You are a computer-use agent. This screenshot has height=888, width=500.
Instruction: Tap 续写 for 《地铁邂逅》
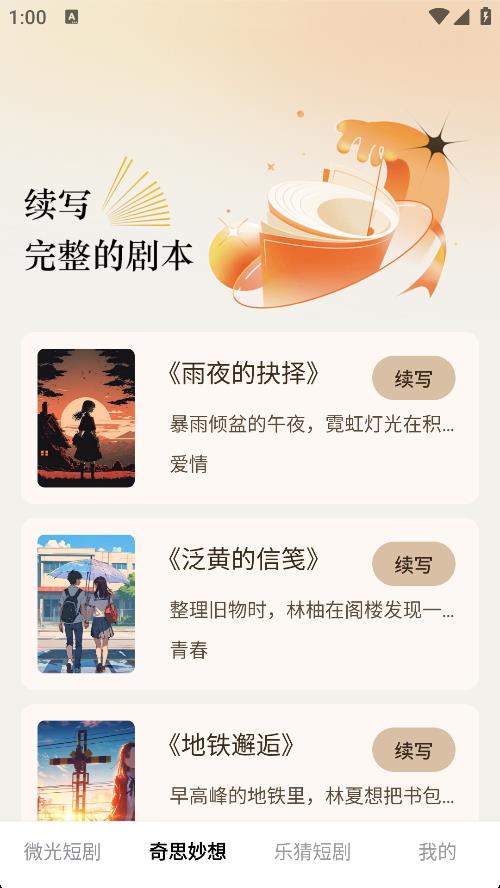(413, 749)
